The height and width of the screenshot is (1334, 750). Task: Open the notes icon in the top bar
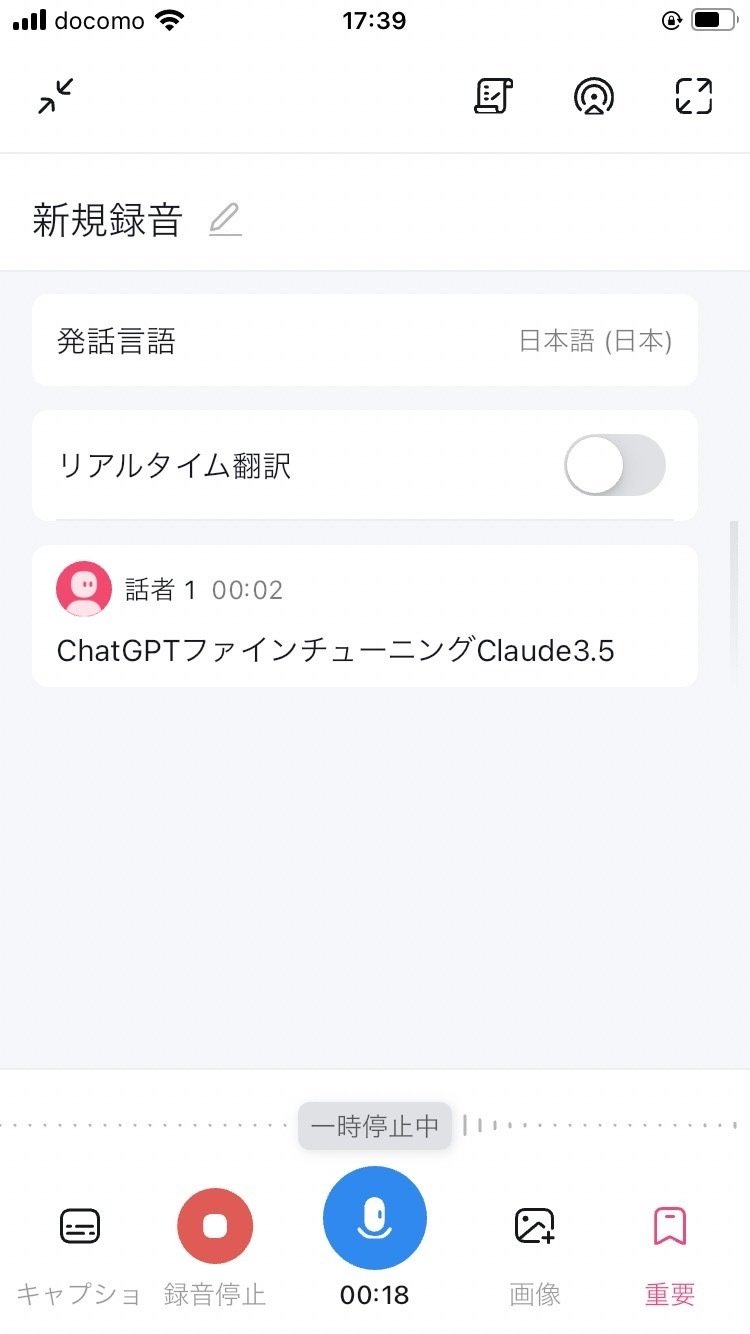point(492,97)
